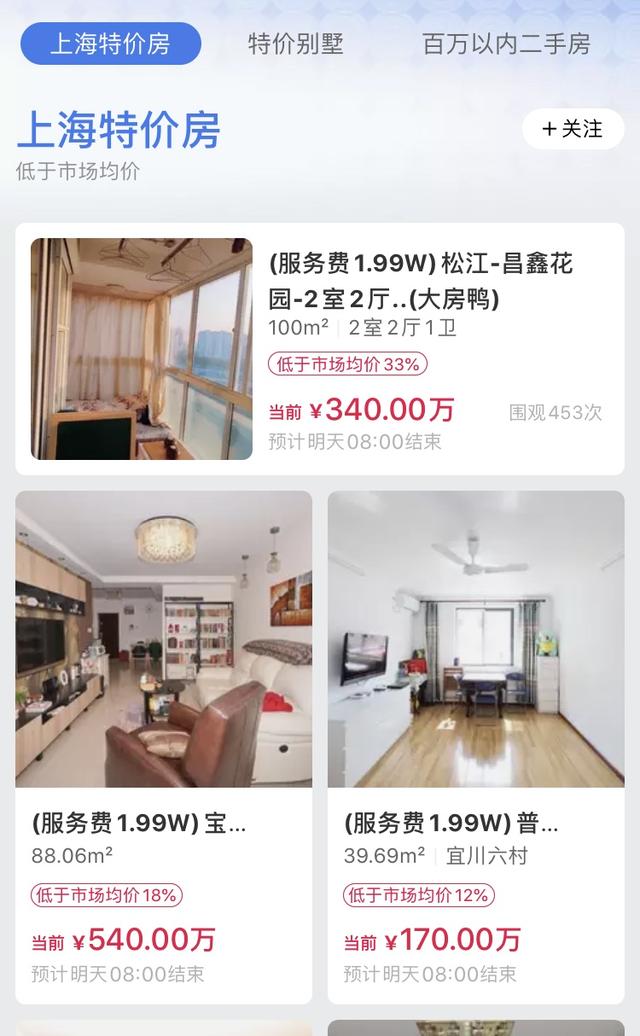Open the 宜川六村 39.69m² listing
The width and height of the screenshot is (640, 1036).
point(476,745)
